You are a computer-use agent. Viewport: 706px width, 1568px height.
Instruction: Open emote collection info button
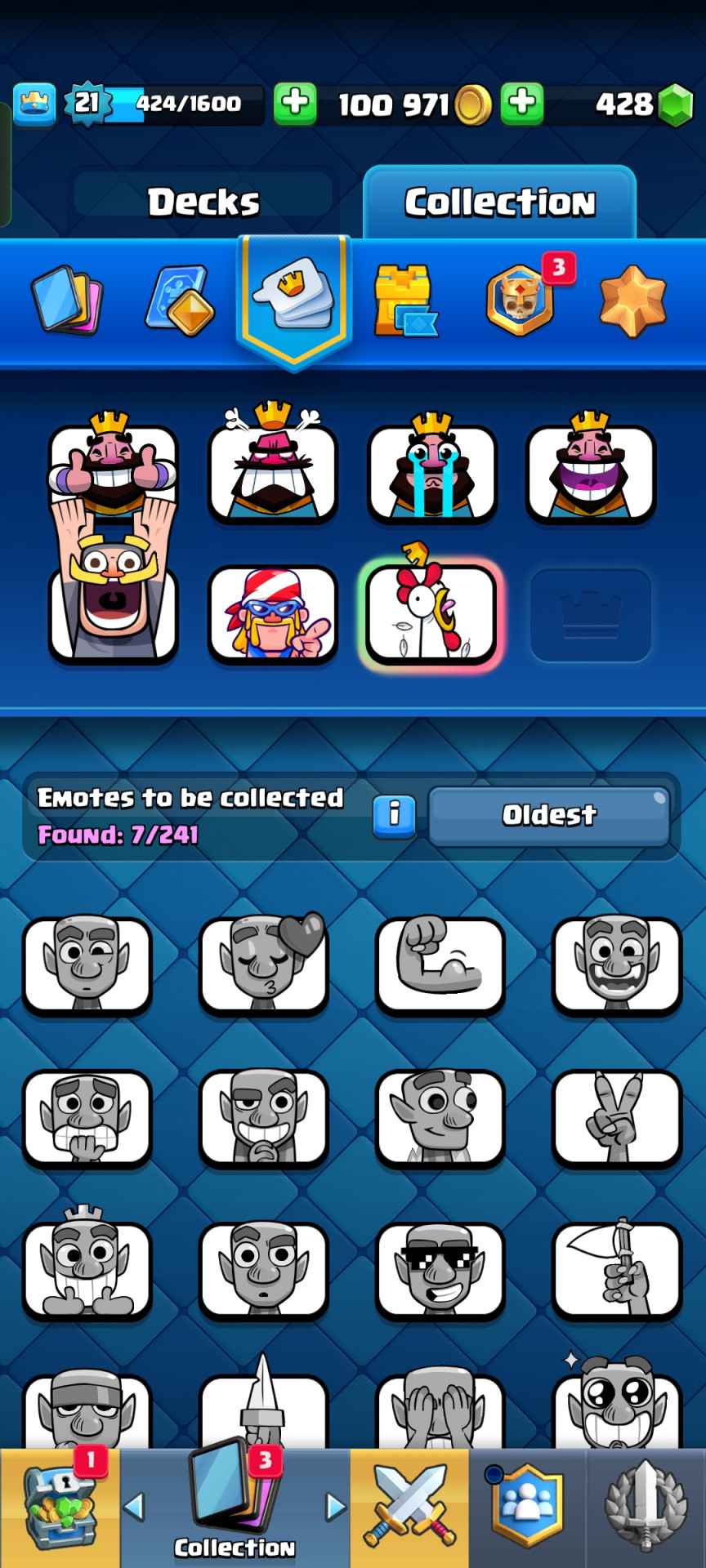tap(394, 814)
